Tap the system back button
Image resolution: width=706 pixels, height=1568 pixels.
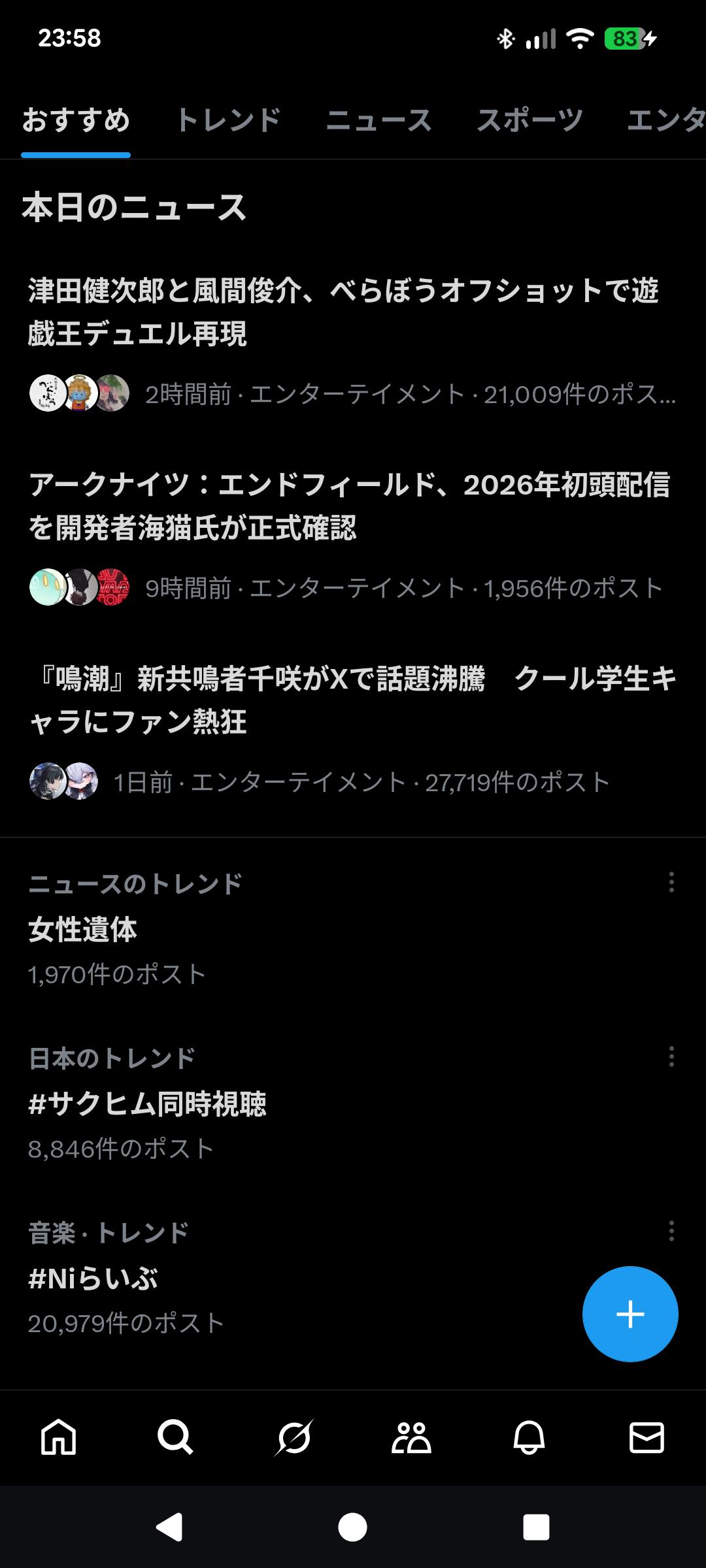(x=169, y=1527)
